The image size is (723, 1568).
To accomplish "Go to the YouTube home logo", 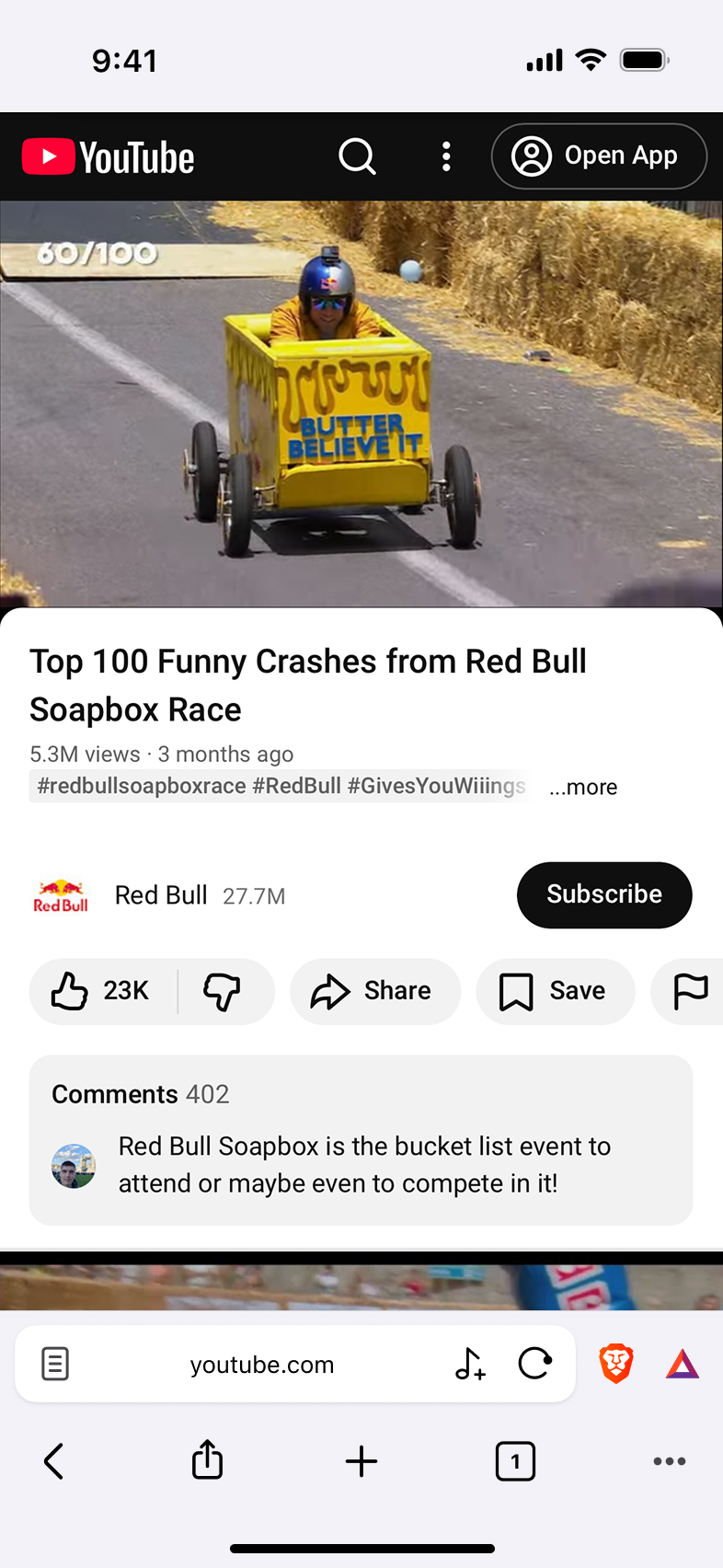I will (x=109, y=157).
